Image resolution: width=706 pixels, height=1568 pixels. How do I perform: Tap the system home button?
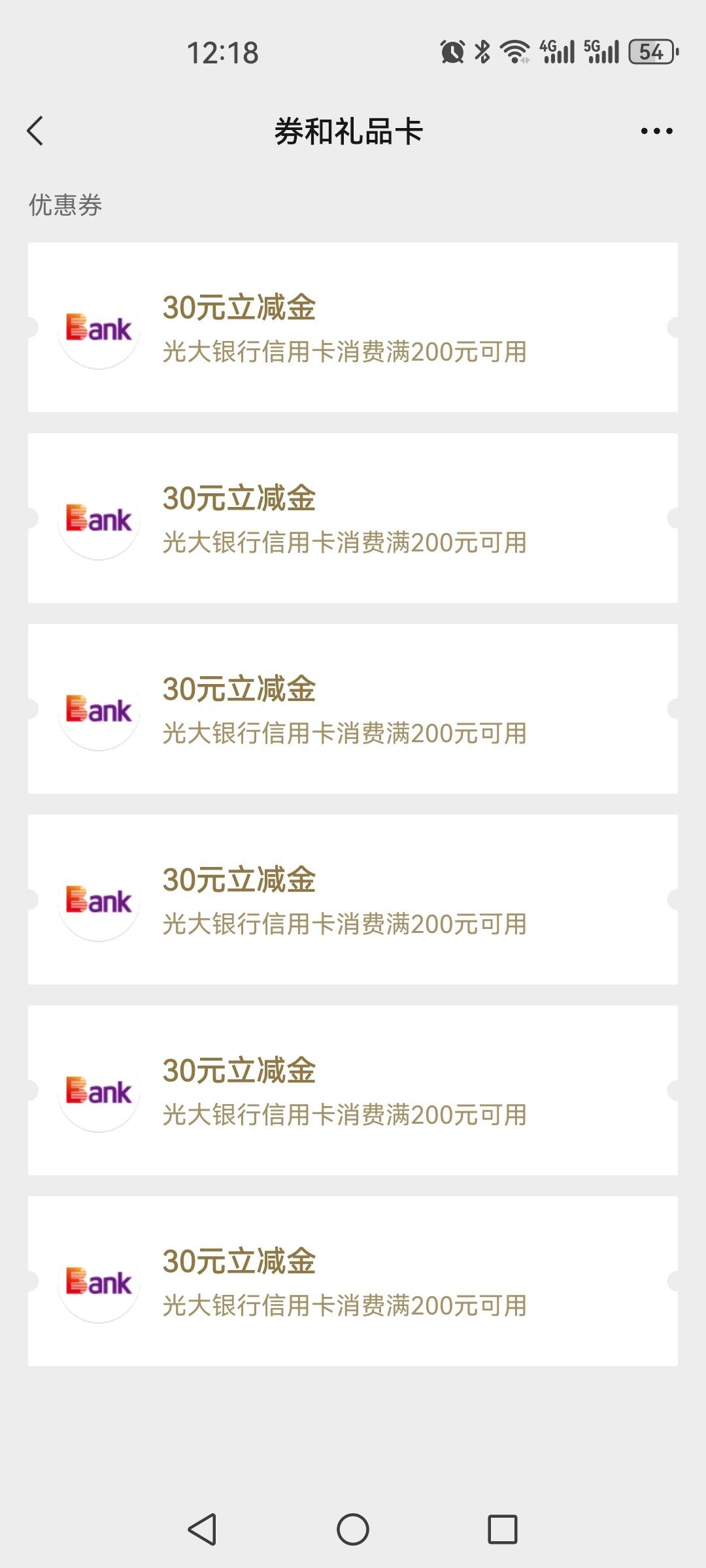pyautogui.click(x=353, y=1529)
